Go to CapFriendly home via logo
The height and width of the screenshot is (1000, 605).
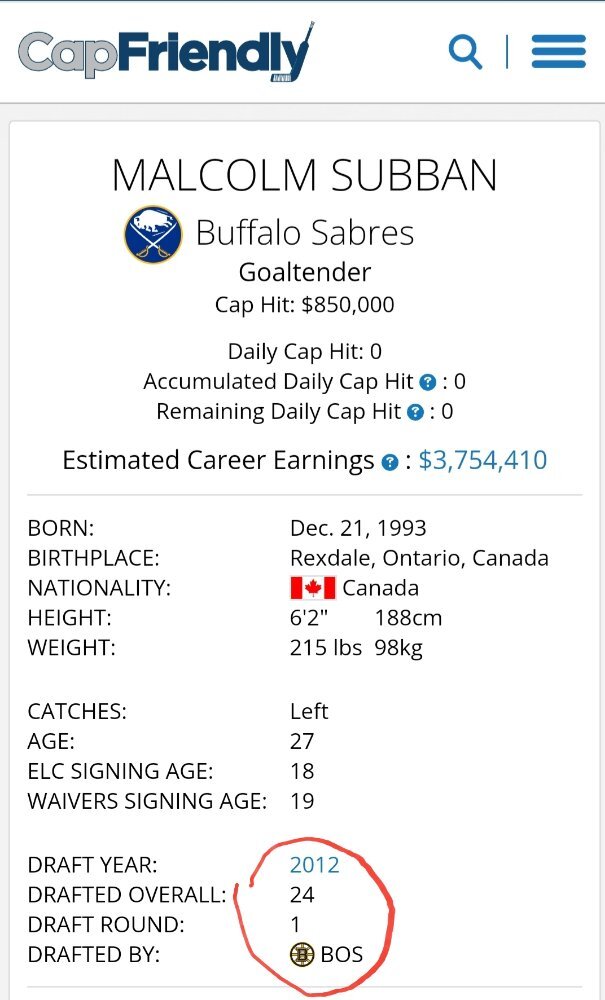(166, 52)
